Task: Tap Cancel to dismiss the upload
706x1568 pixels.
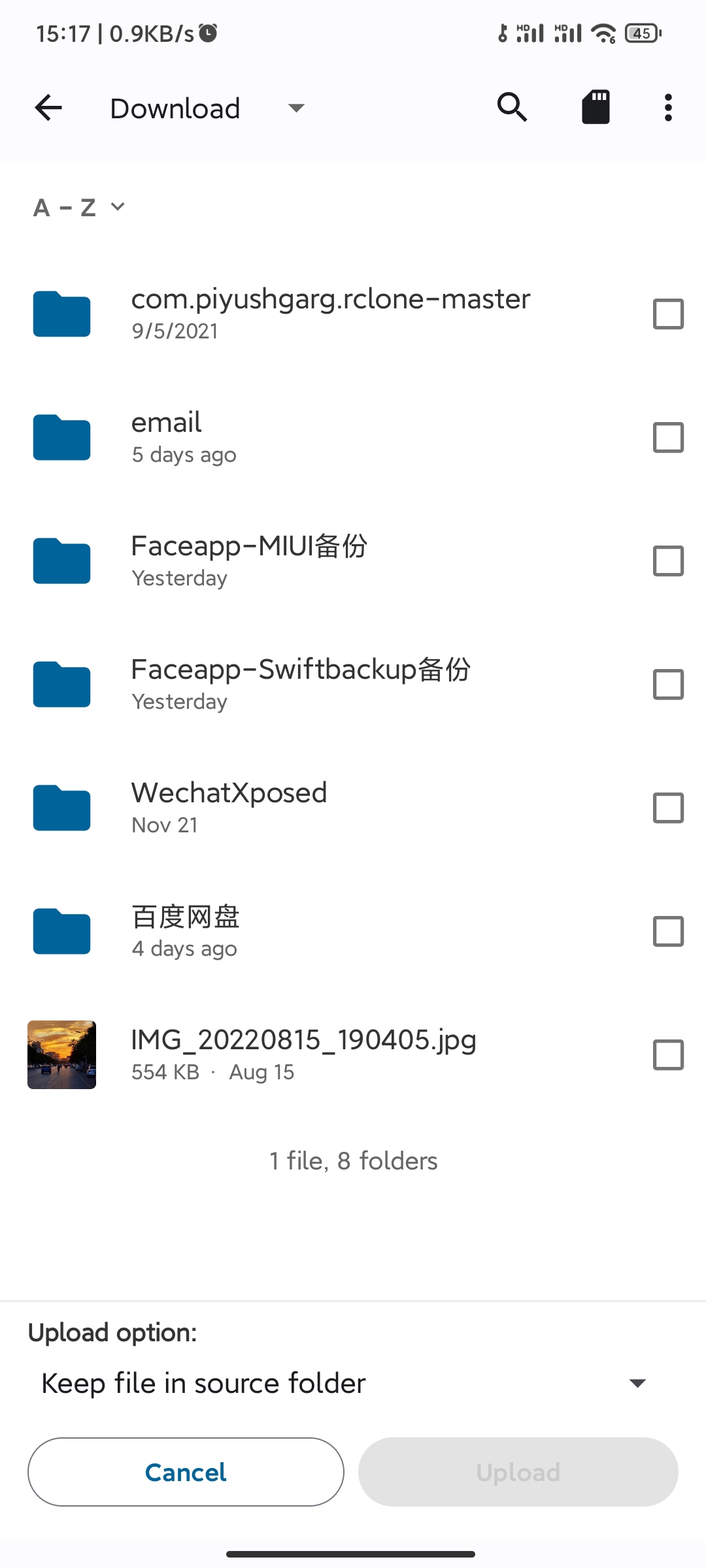Action: tap(186, 1472)
